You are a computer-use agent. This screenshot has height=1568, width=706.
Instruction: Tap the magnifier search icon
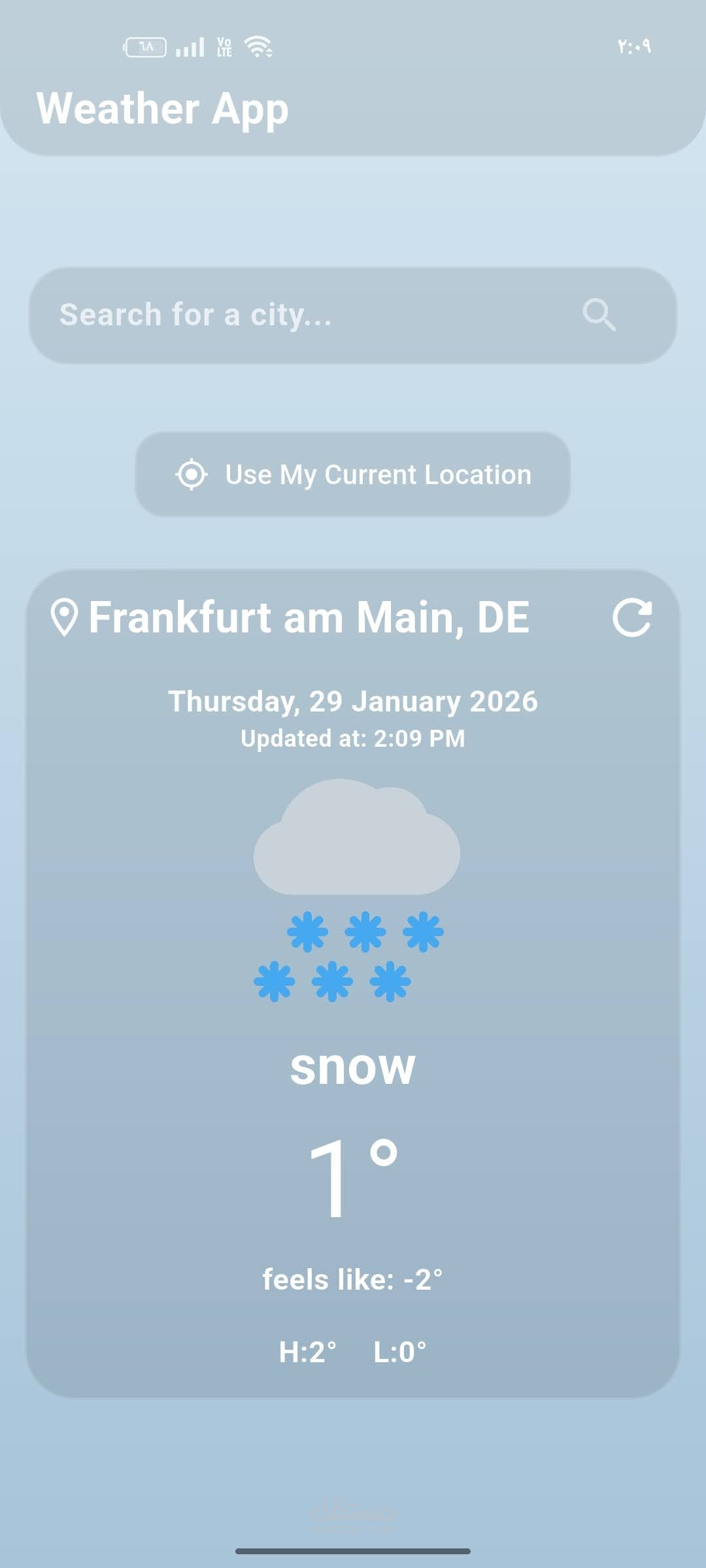click(x=599, y=315)
